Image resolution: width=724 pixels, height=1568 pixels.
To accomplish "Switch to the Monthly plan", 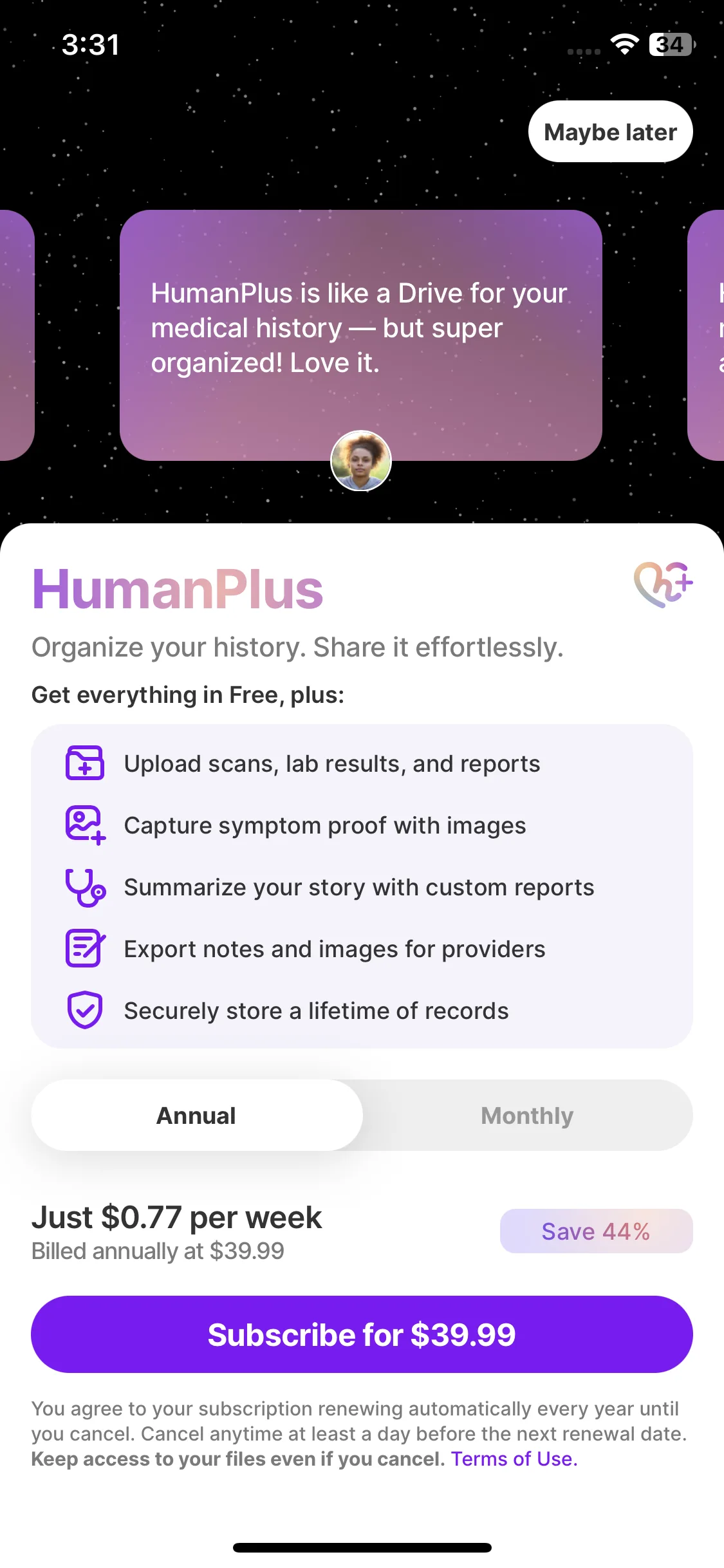I will click(x=527, y=1115).
